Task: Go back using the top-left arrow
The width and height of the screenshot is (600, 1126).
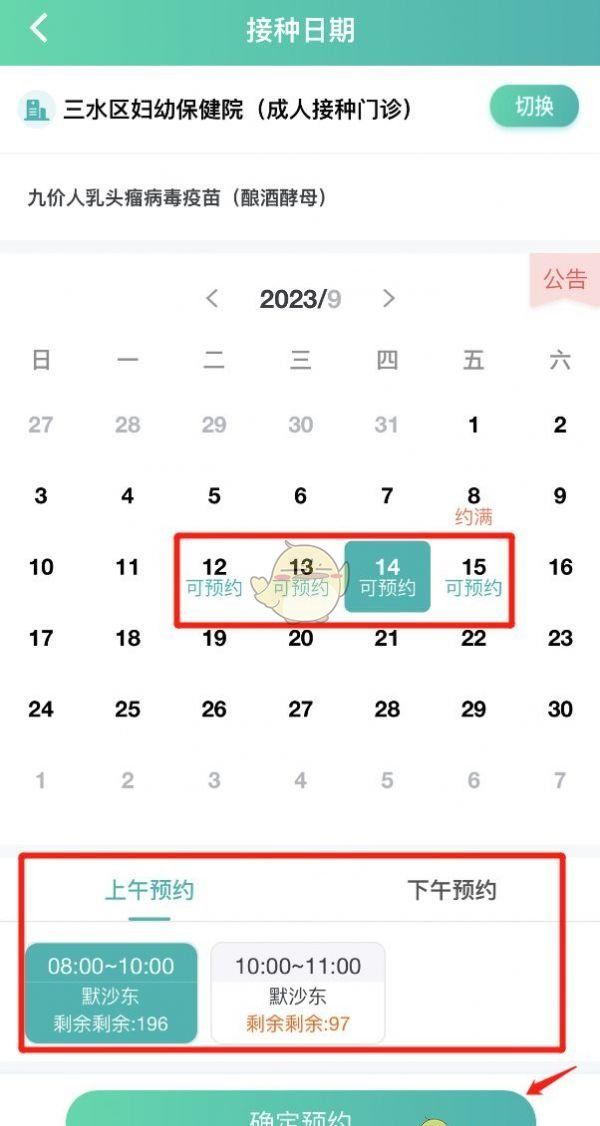Action: pos(38,28)
